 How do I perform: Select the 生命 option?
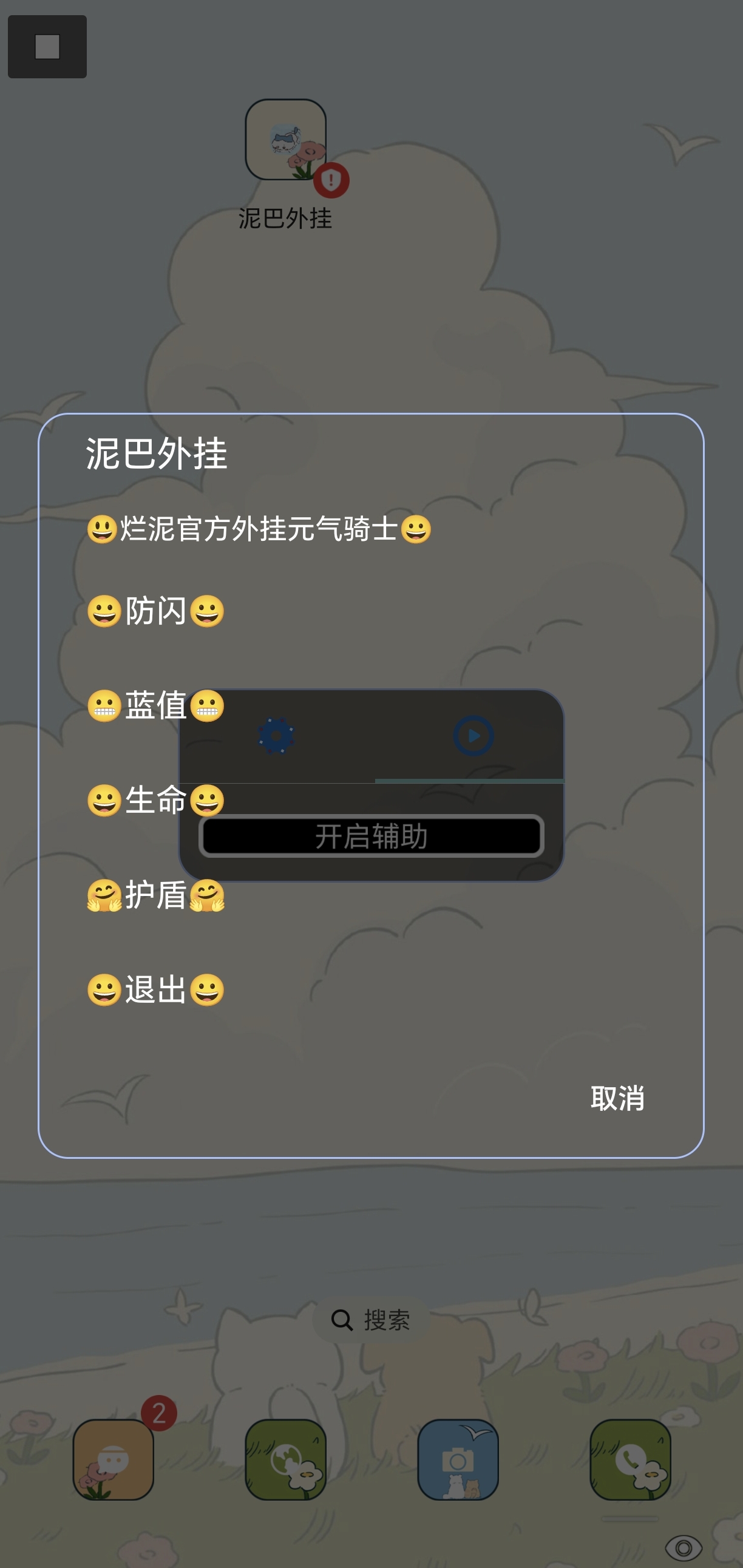point(156,800)
